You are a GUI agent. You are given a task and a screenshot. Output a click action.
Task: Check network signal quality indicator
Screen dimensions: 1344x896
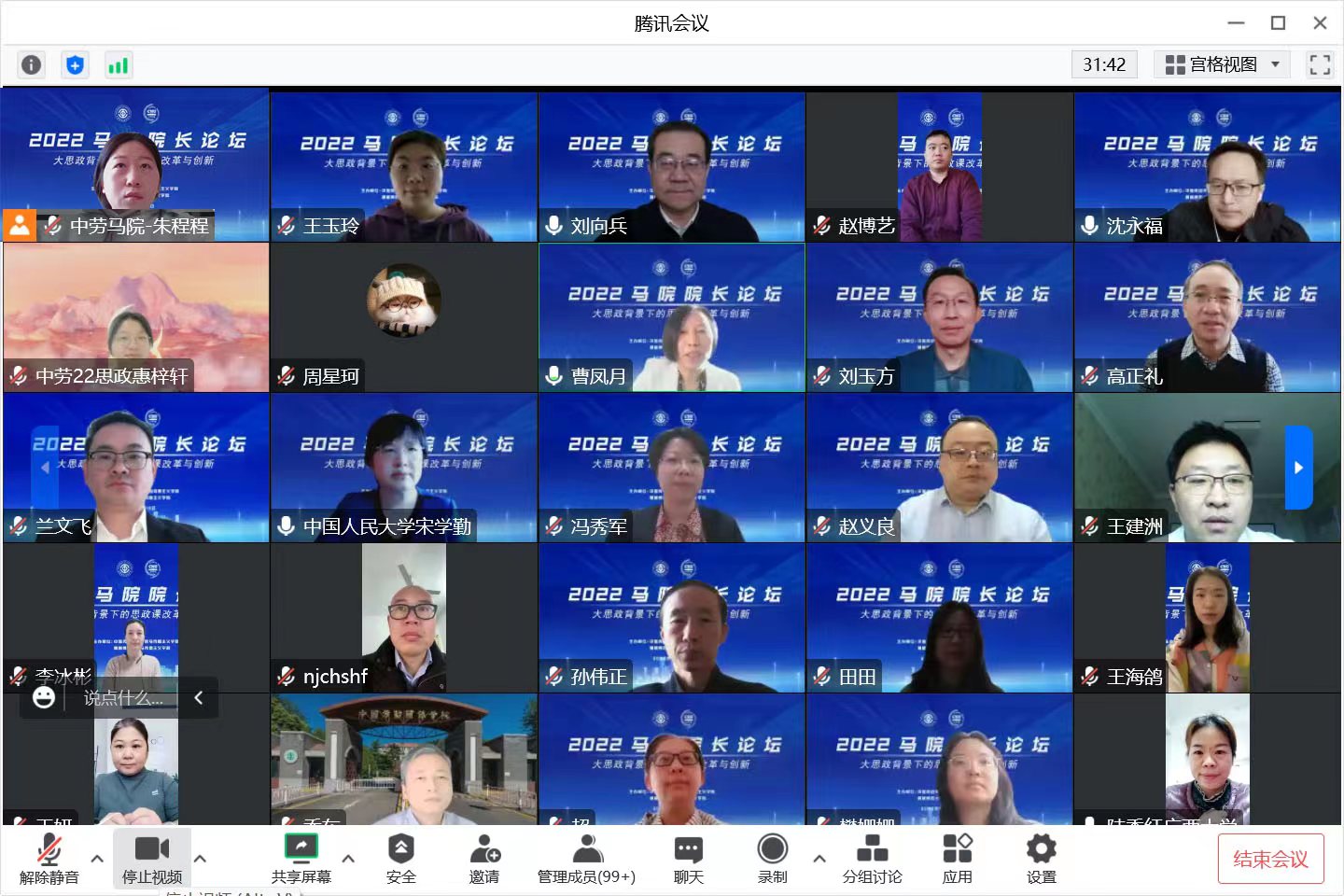point(119,64)
